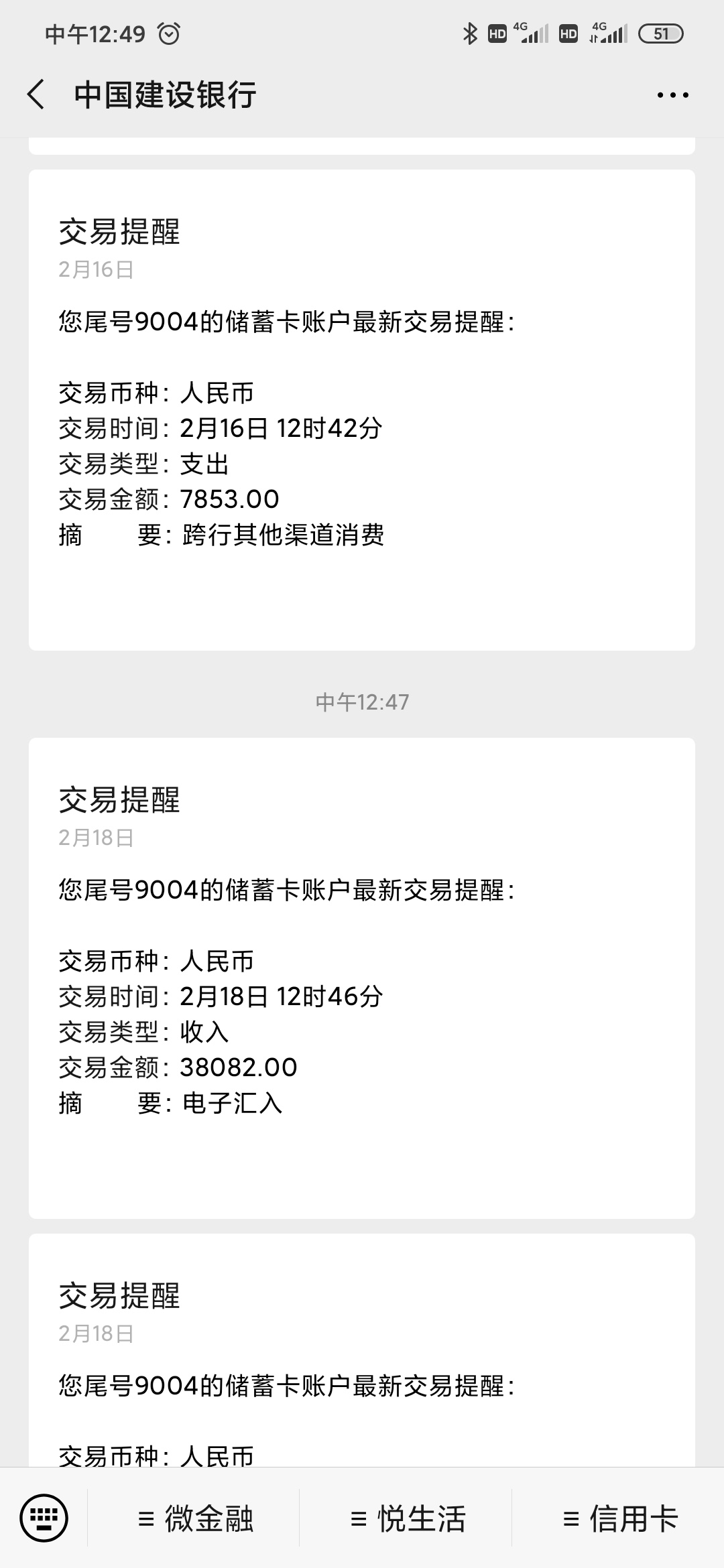Open the three-dot more options menu

point(672,95)
